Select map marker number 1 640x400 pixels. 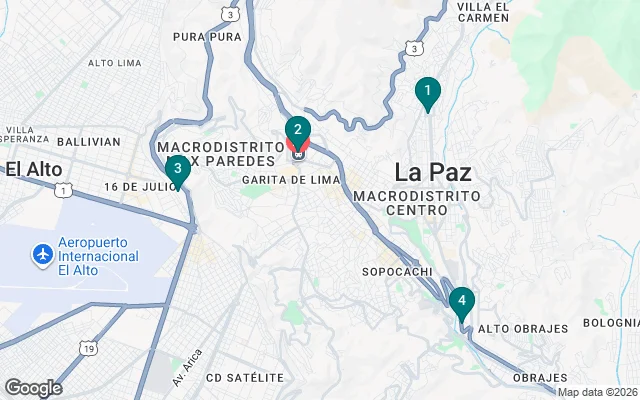tap(428, 94)
